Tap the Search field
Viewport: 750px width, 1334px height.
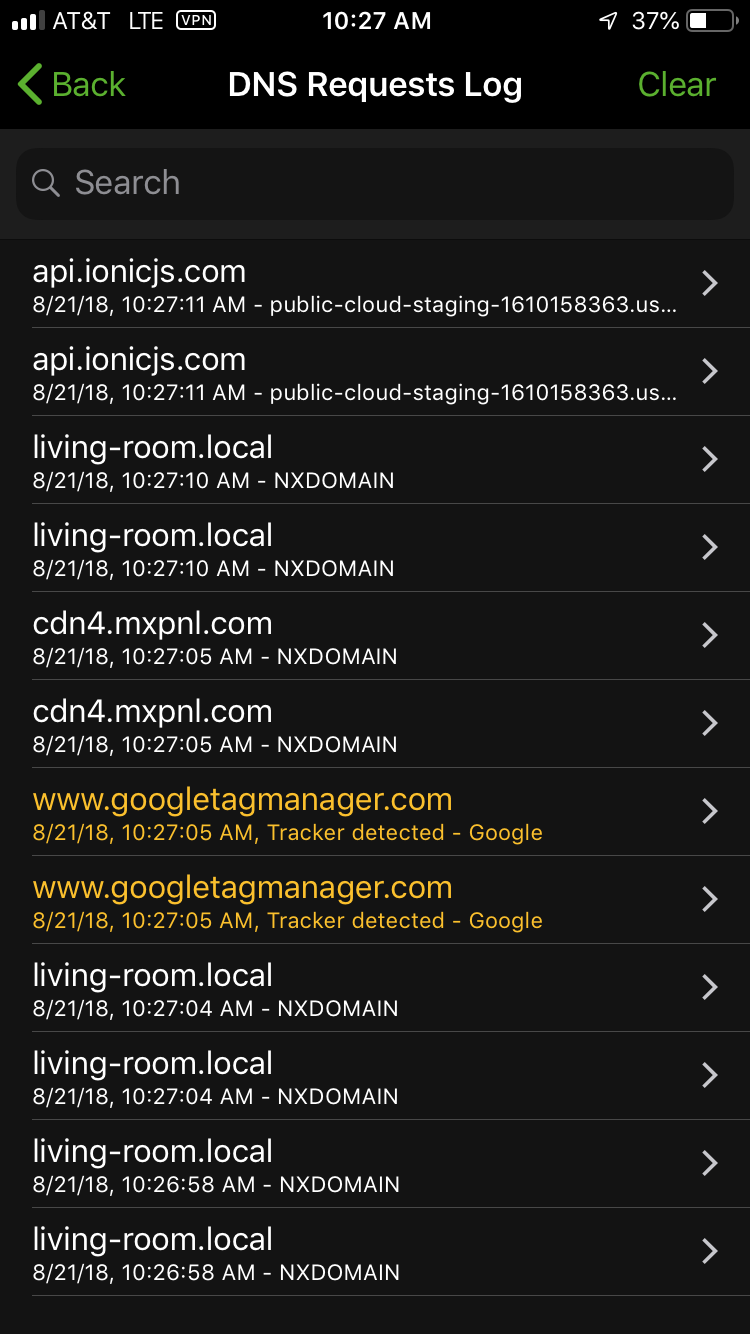point(375,183)
